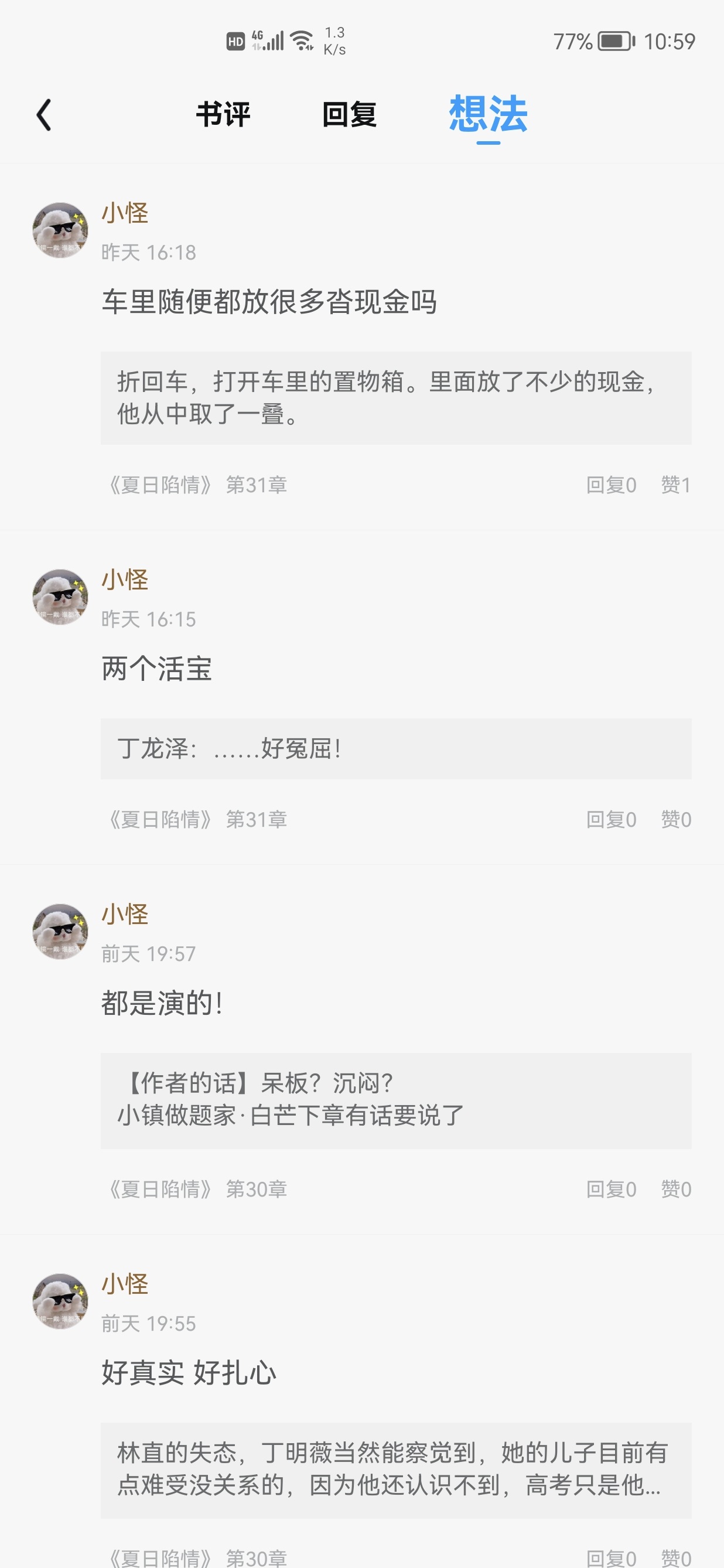Like the thought 都是演的！

point(675,1189)
